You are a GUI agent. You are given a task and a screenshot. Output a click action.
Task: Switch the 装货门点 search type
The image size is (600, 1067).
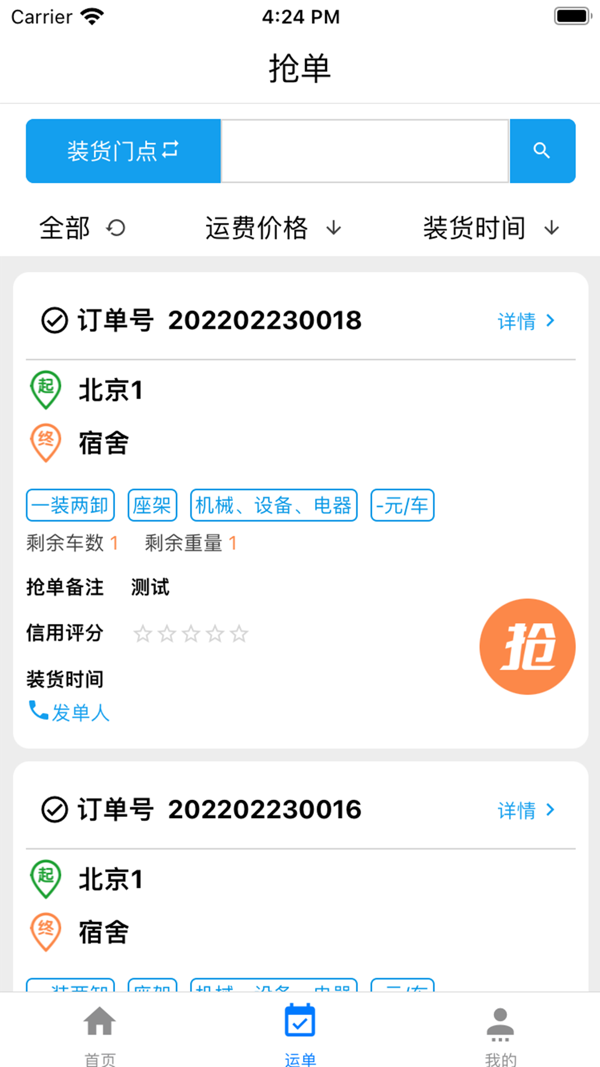click(x=123, y=151)
